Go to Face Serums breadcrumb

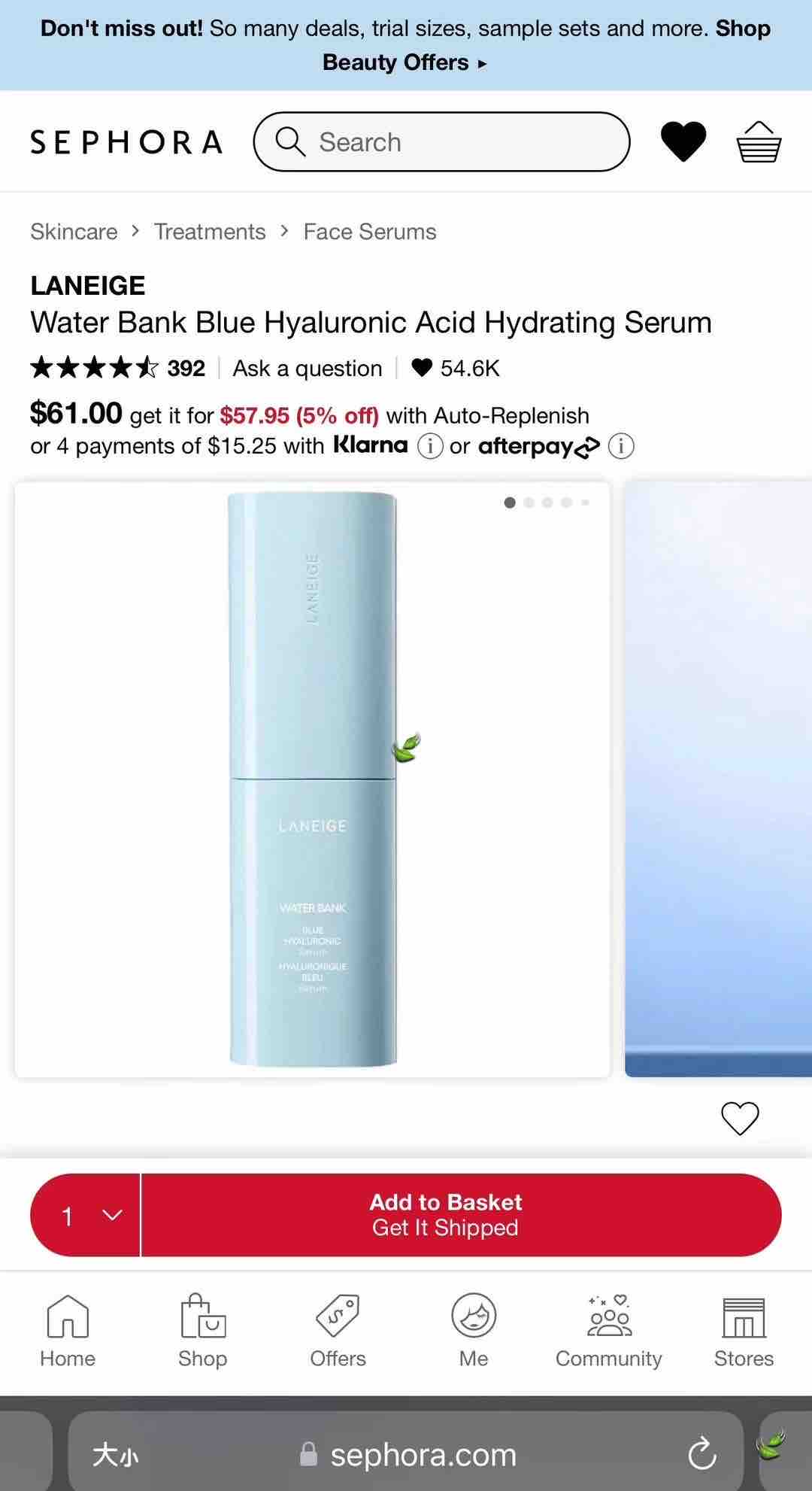click(369, 232)
